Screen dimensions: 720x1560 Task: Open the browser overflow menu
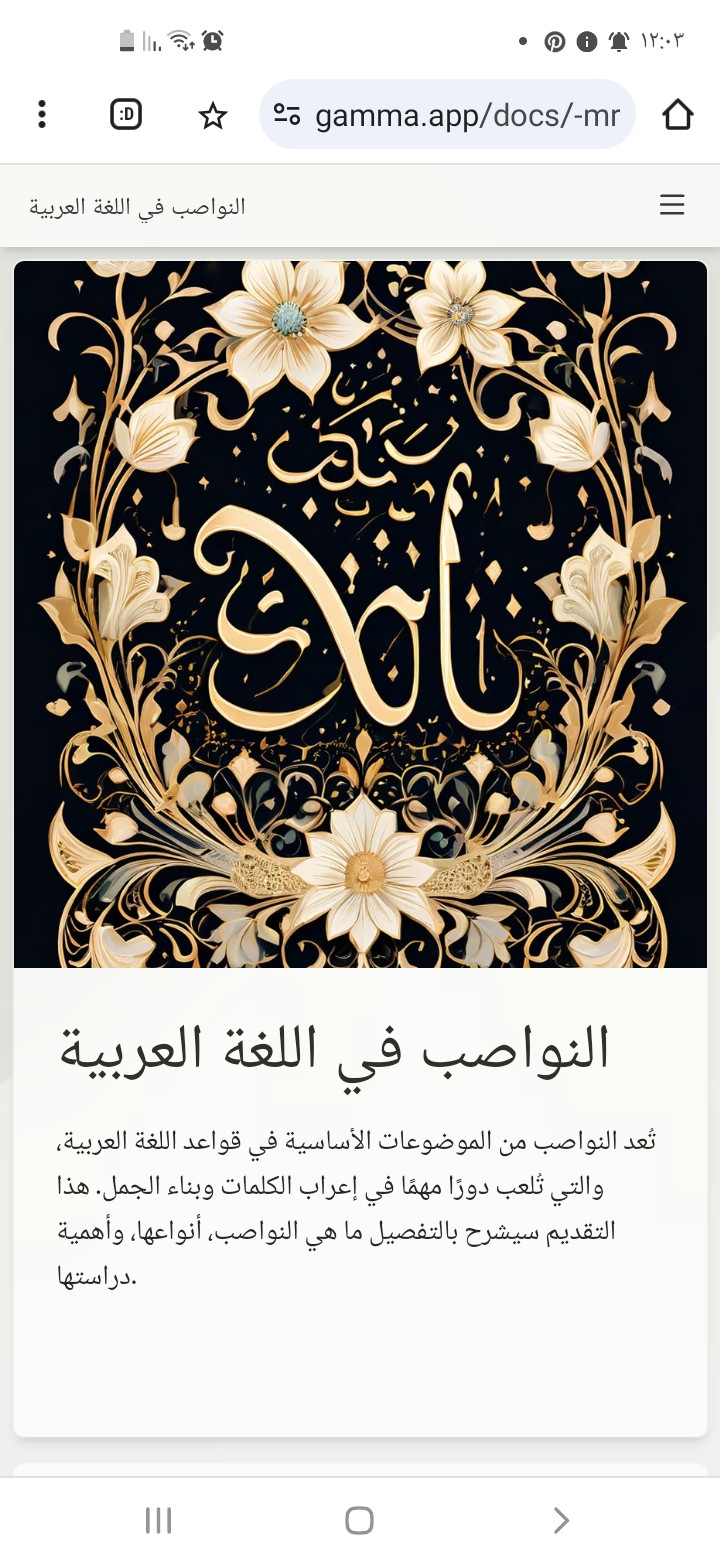41,115
